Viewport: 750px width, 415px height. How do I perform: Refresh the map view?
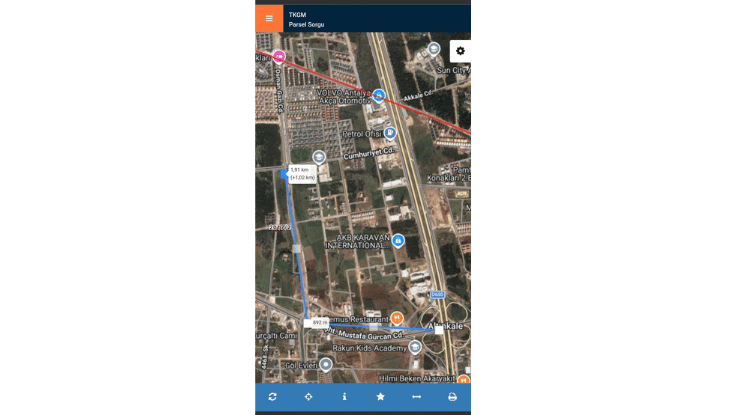tap(272, 397)
